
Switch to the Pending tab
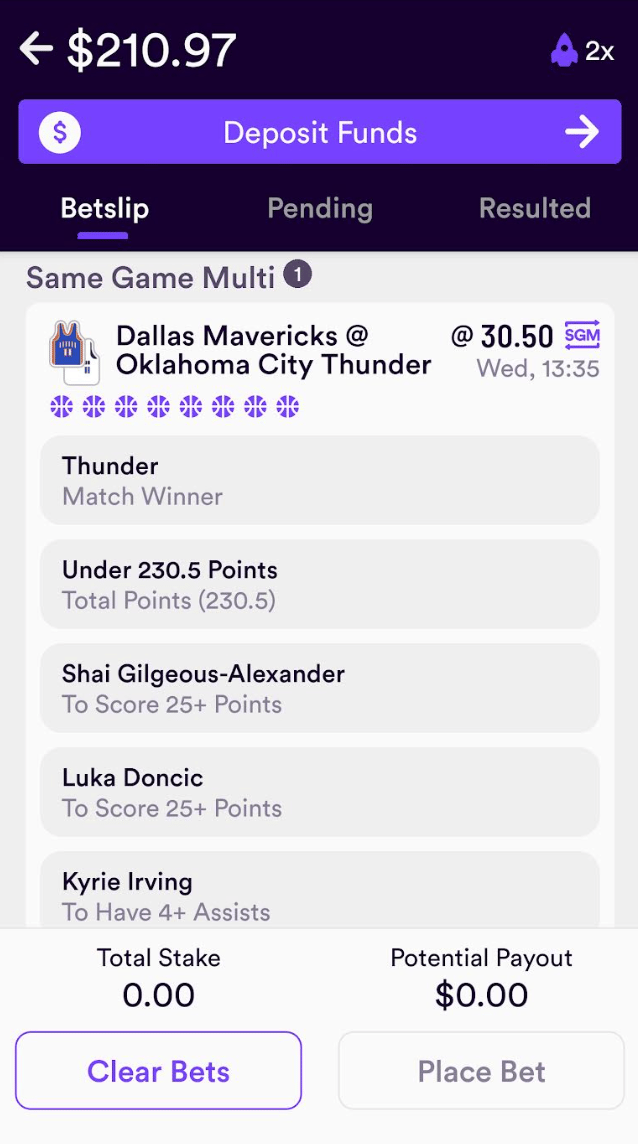tap(320, 209)
